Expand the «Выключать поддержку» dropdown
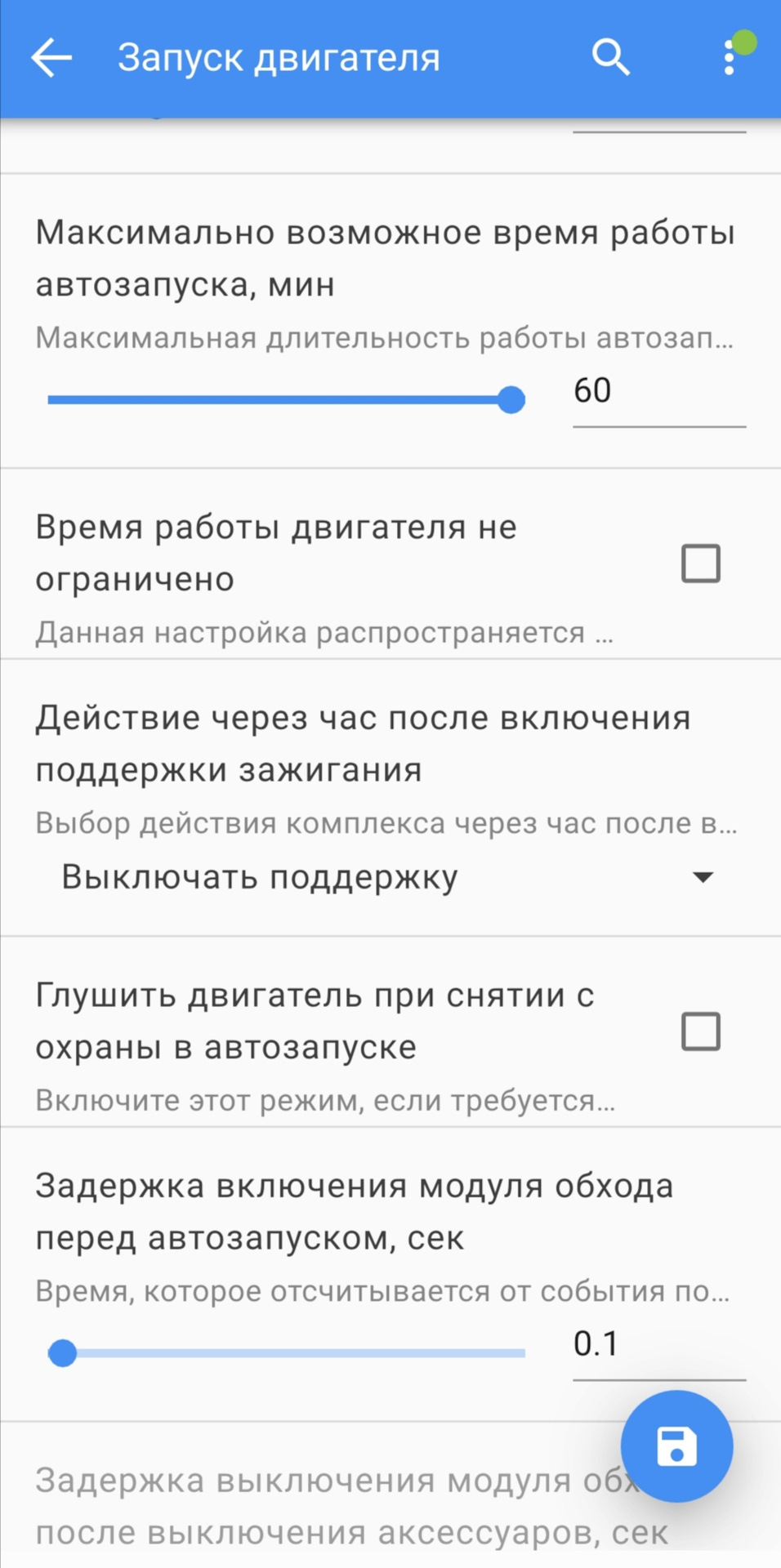Image resolution: width=781 pixels, height=1568 pixels. tap(389, 877)
